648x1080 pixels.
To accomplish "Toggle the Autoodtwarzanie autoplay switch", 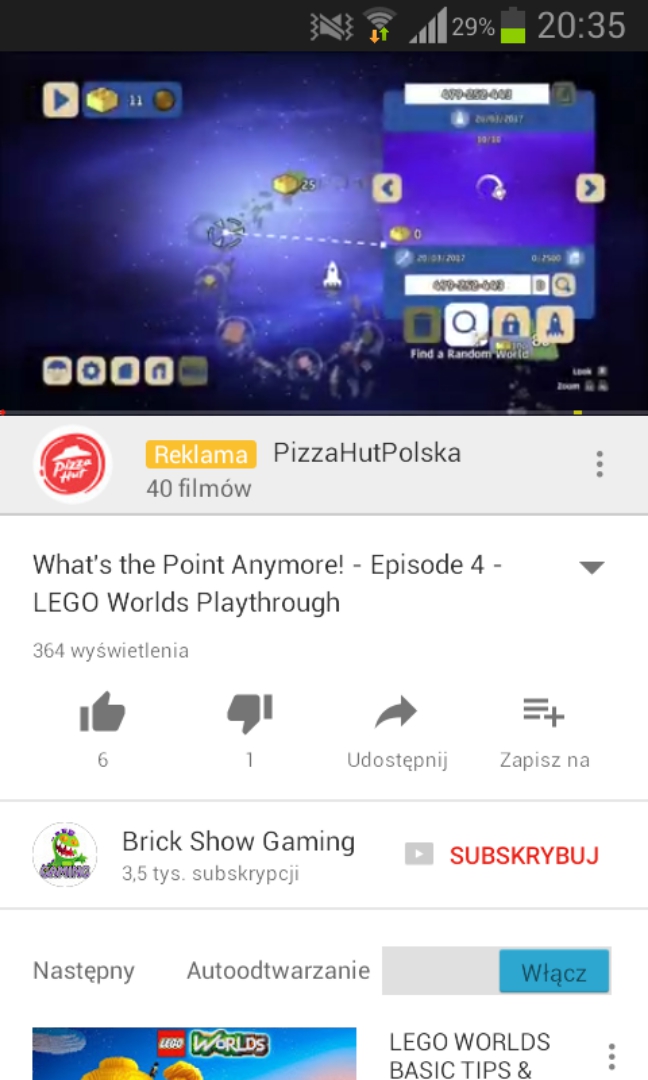I will [497, 971].
